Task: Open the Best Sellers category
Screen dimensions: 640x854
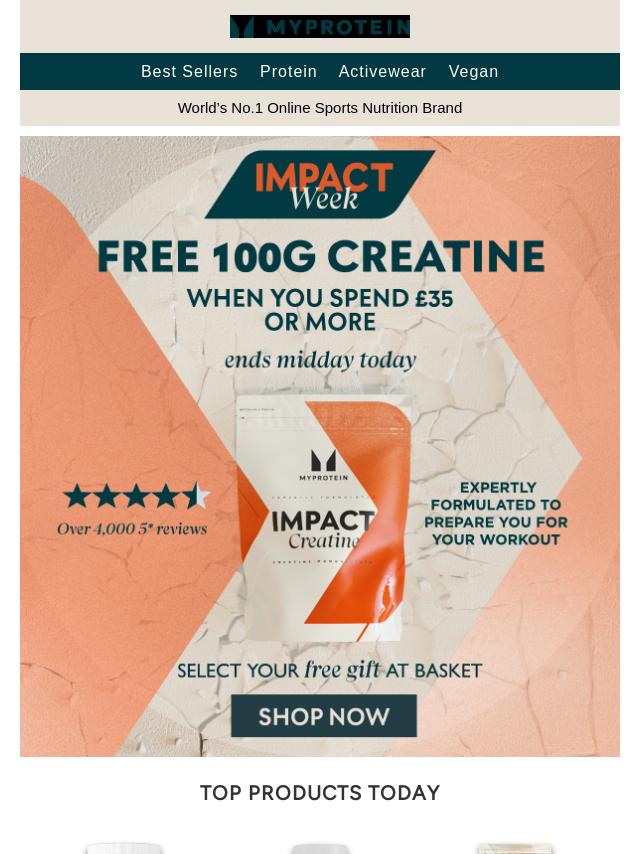Action: coord(189,71)
